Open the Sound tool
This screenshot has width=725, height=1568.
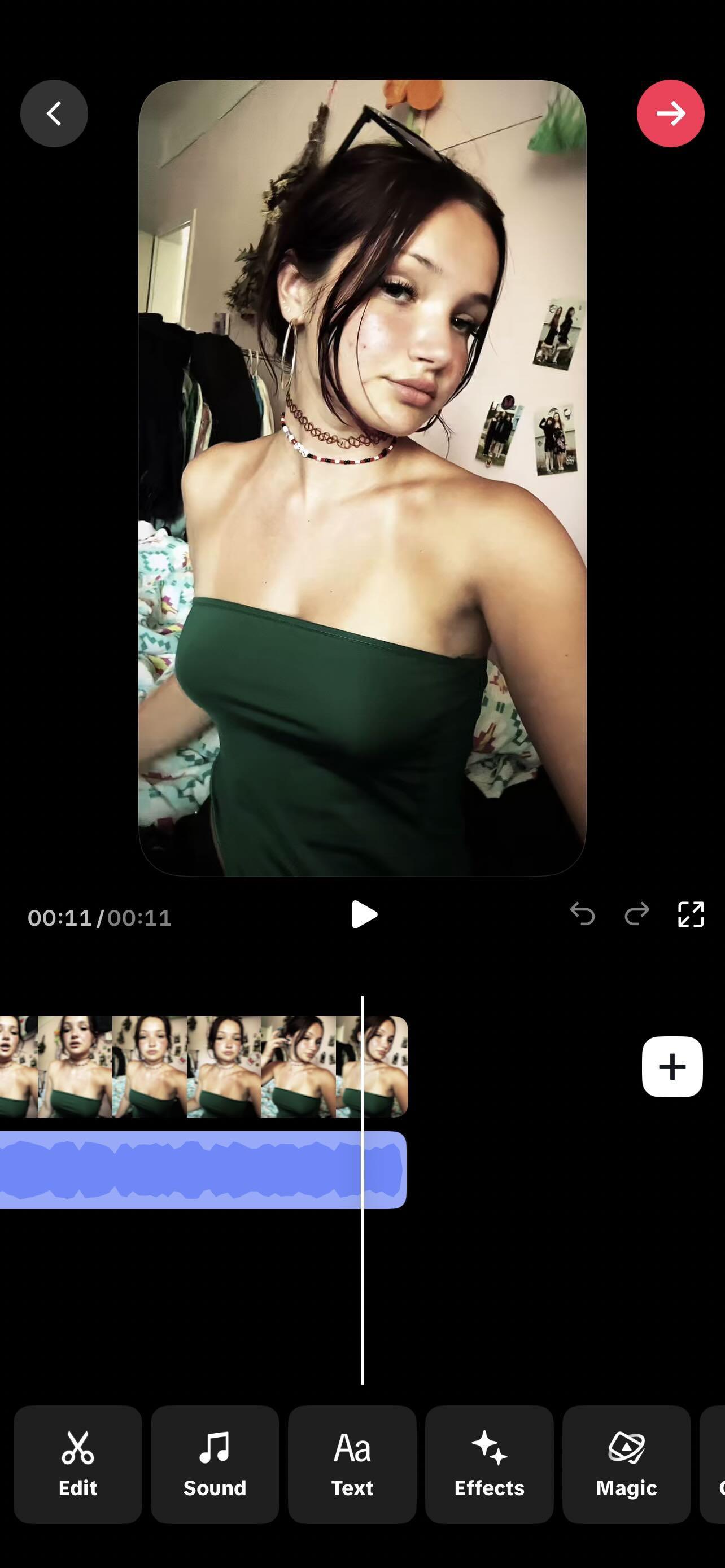click(215, 1465)
